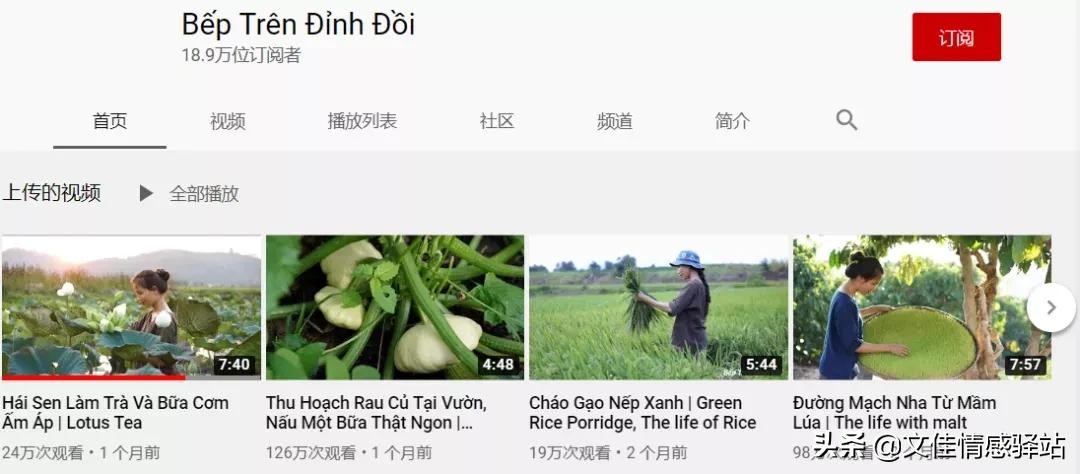This screenshot has width=1080, height=474.
Task: Open the 播放列表 playlists tab
Action: click(x=362, y=121)
